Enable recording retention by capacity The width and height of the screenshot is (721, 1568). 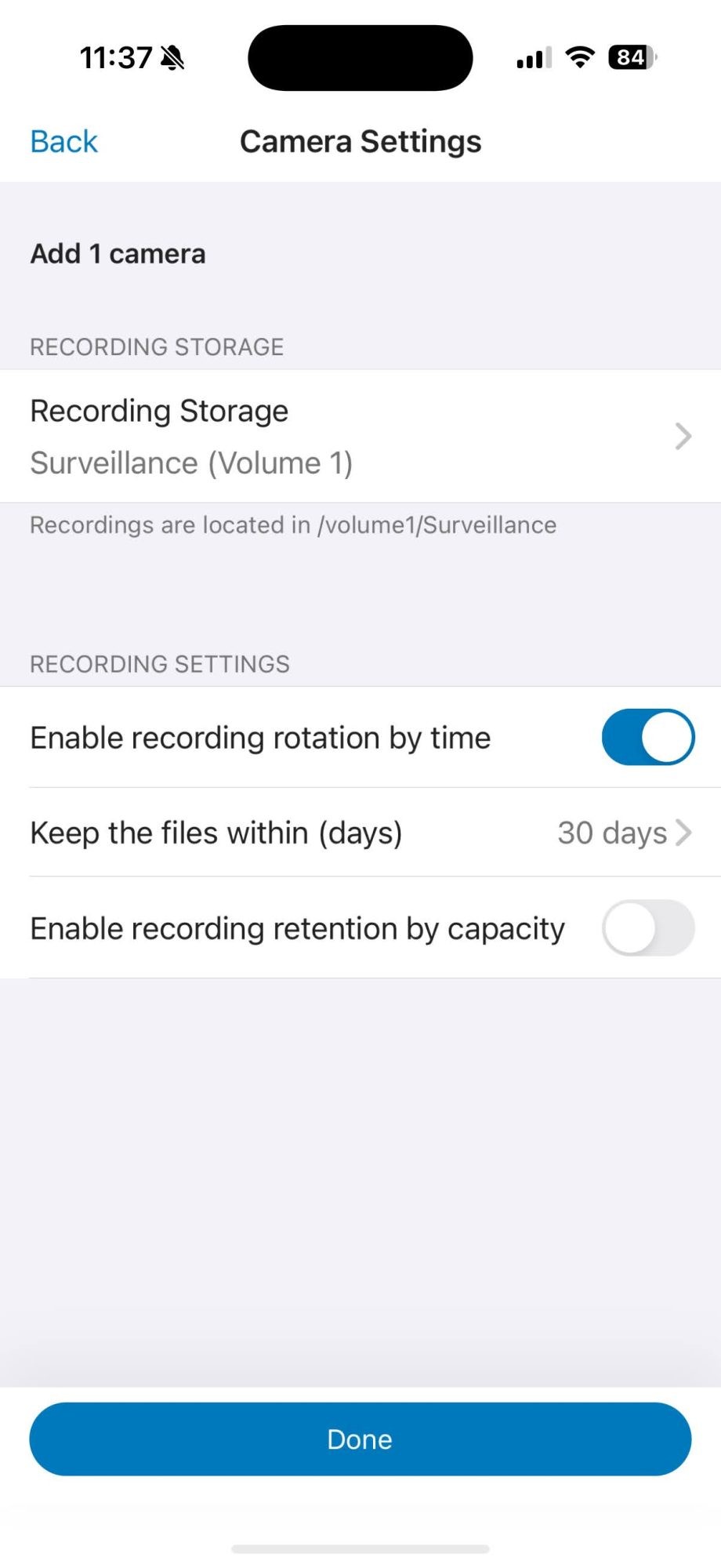(x=647, y=928)
